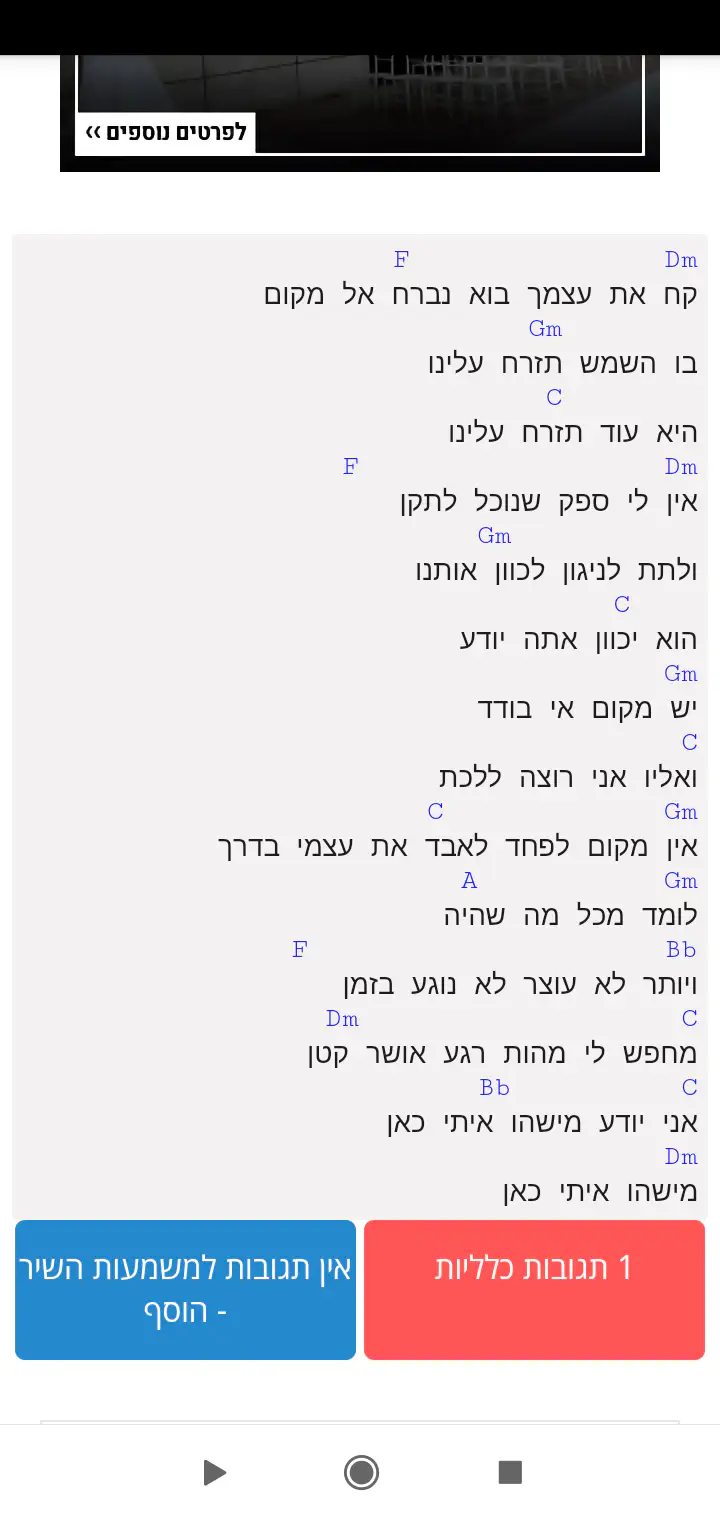This screenshot has width=720, height=1520.
Task: Tap the back triangle in the navigation bar
Action: (214, 1472)
